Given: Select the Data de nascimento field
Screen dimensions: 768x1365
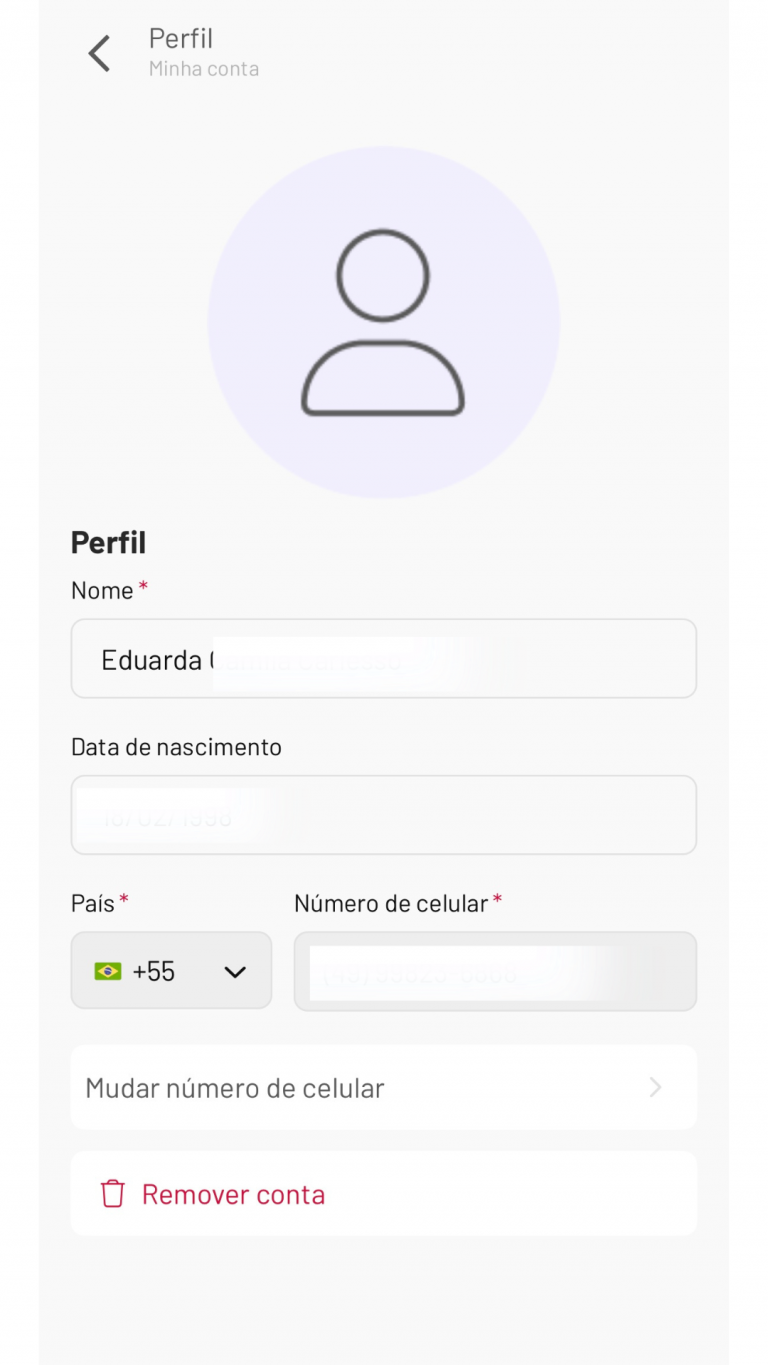Looking at the screenshot, I should click(x=384, y=815).
